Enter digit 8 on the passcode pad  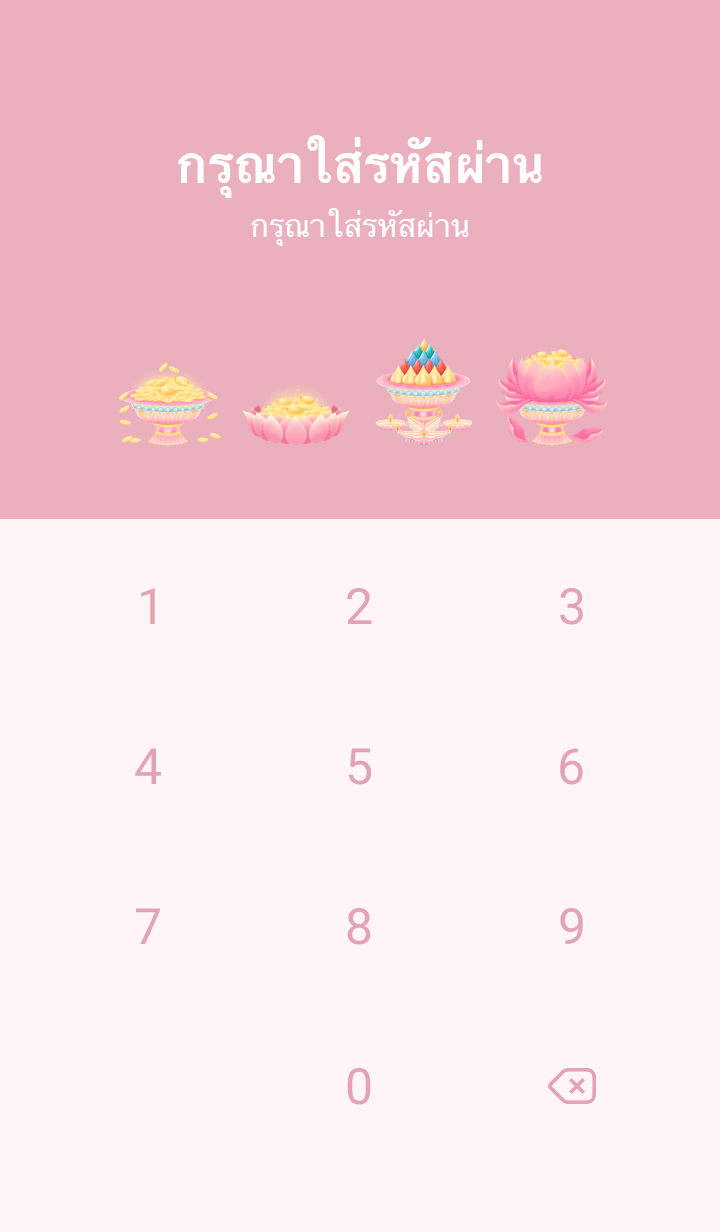click(359, 927)
